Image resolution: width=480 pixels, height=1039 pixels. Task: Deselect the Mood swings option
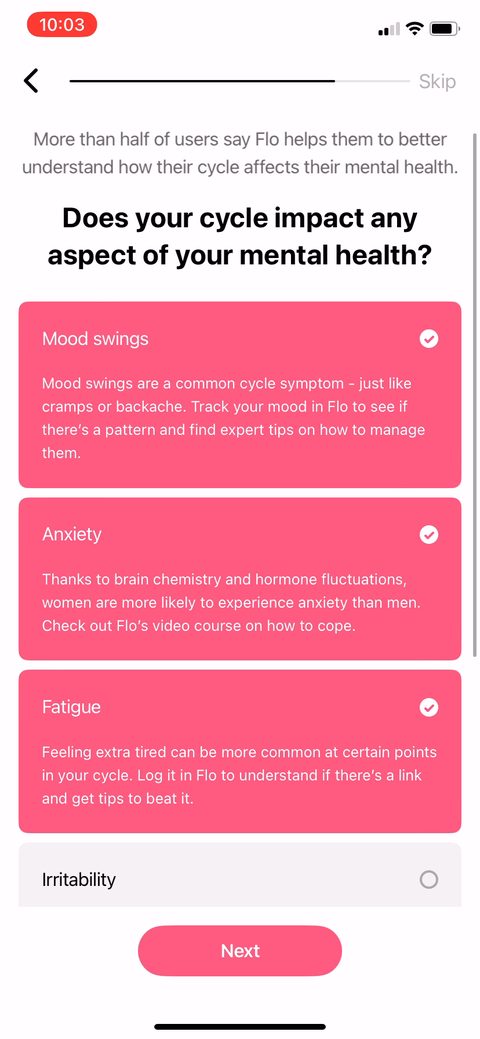coord(240,395)
